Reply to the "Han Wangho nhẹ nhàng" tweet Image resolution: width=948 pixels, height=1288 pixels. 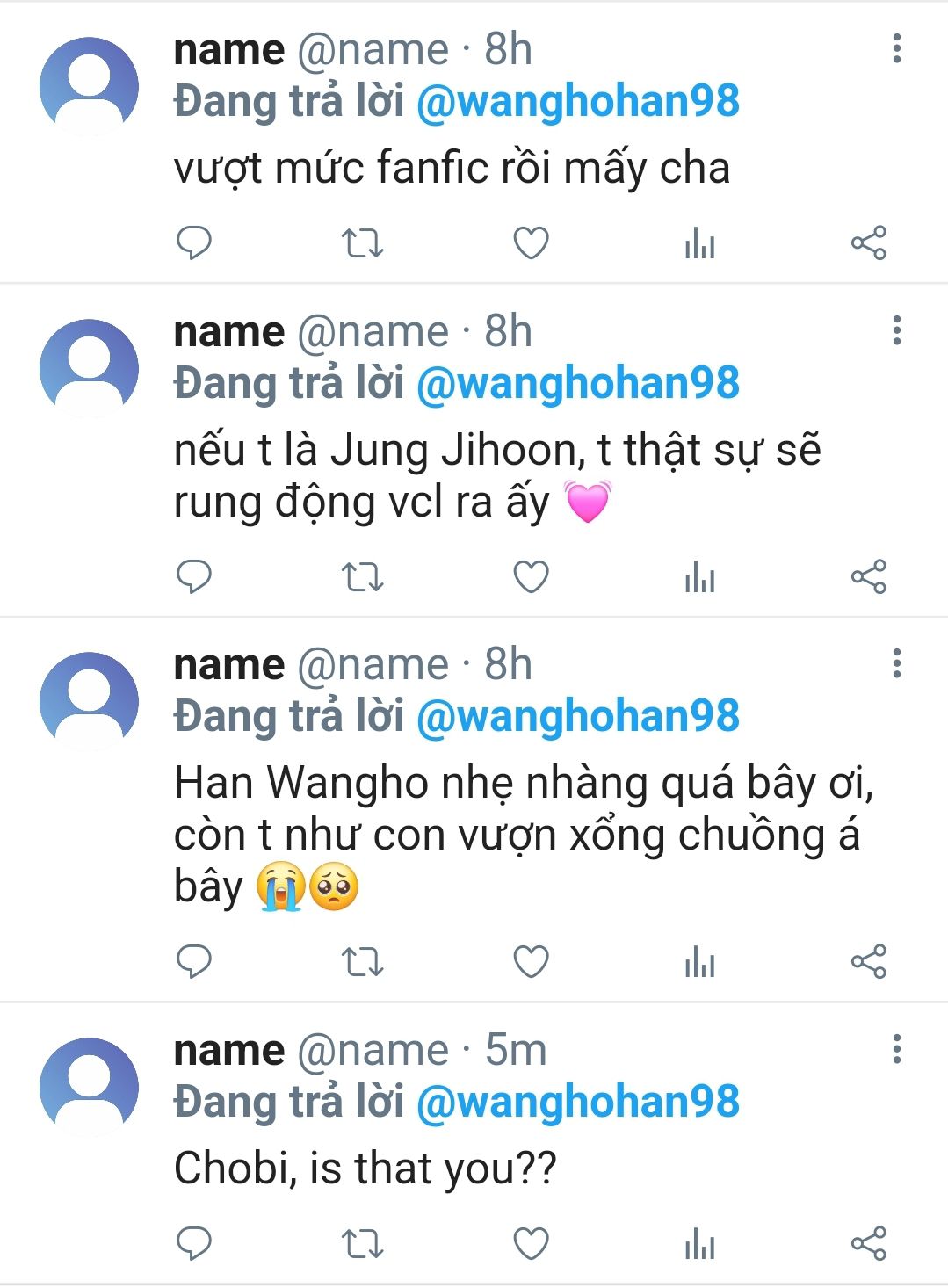pos(194,962)
